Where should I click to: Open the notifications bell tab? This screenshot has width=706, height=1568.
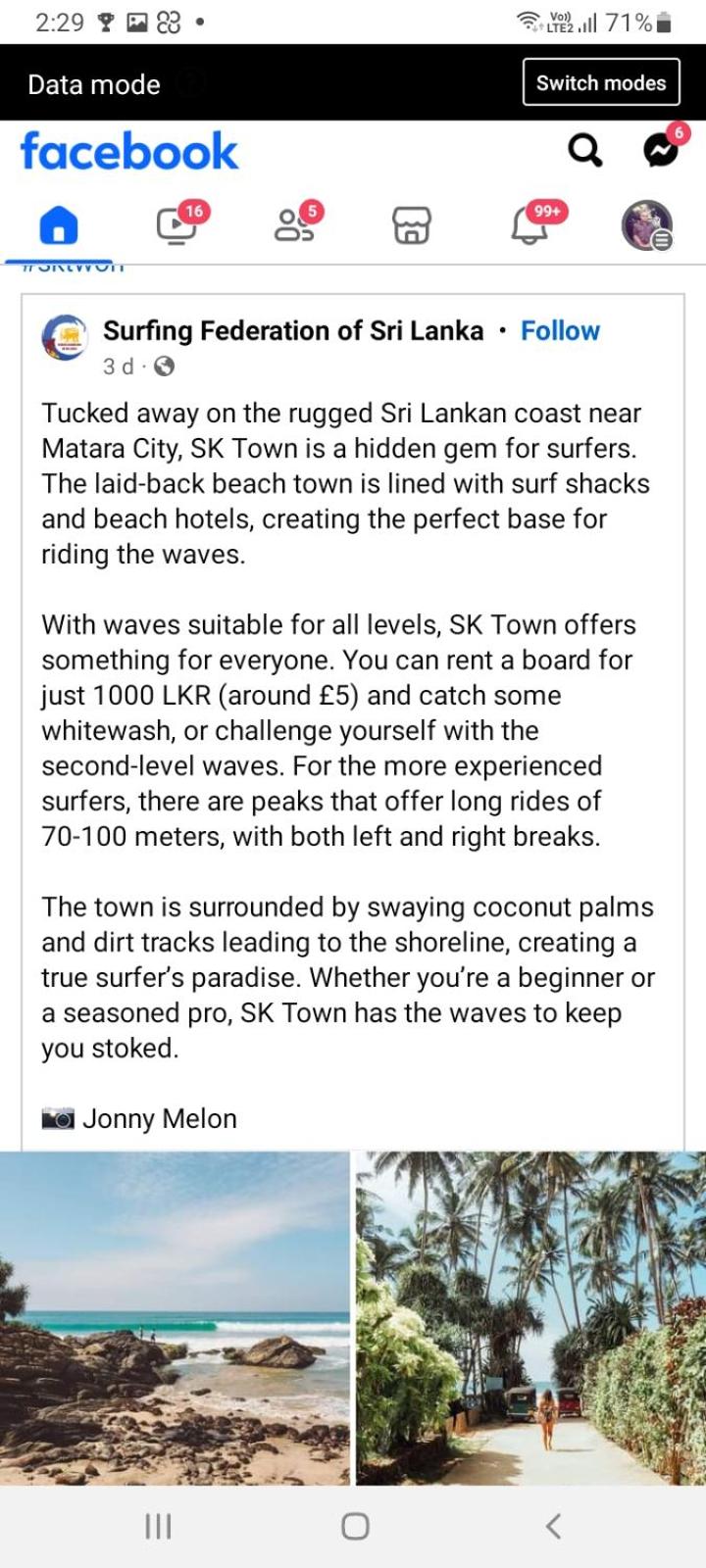[x=529, y=225]
